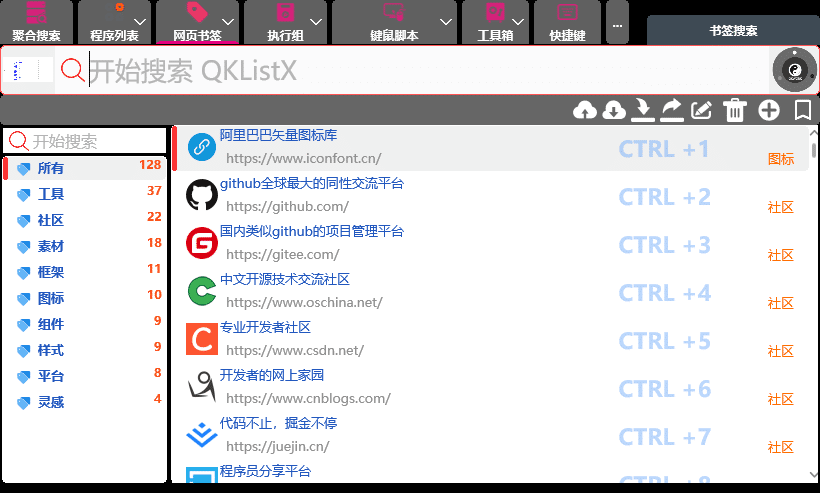The width and height of the screenshot is (820, 493).
Task: Select the 社区 category
Action: (x=50, y=219)
